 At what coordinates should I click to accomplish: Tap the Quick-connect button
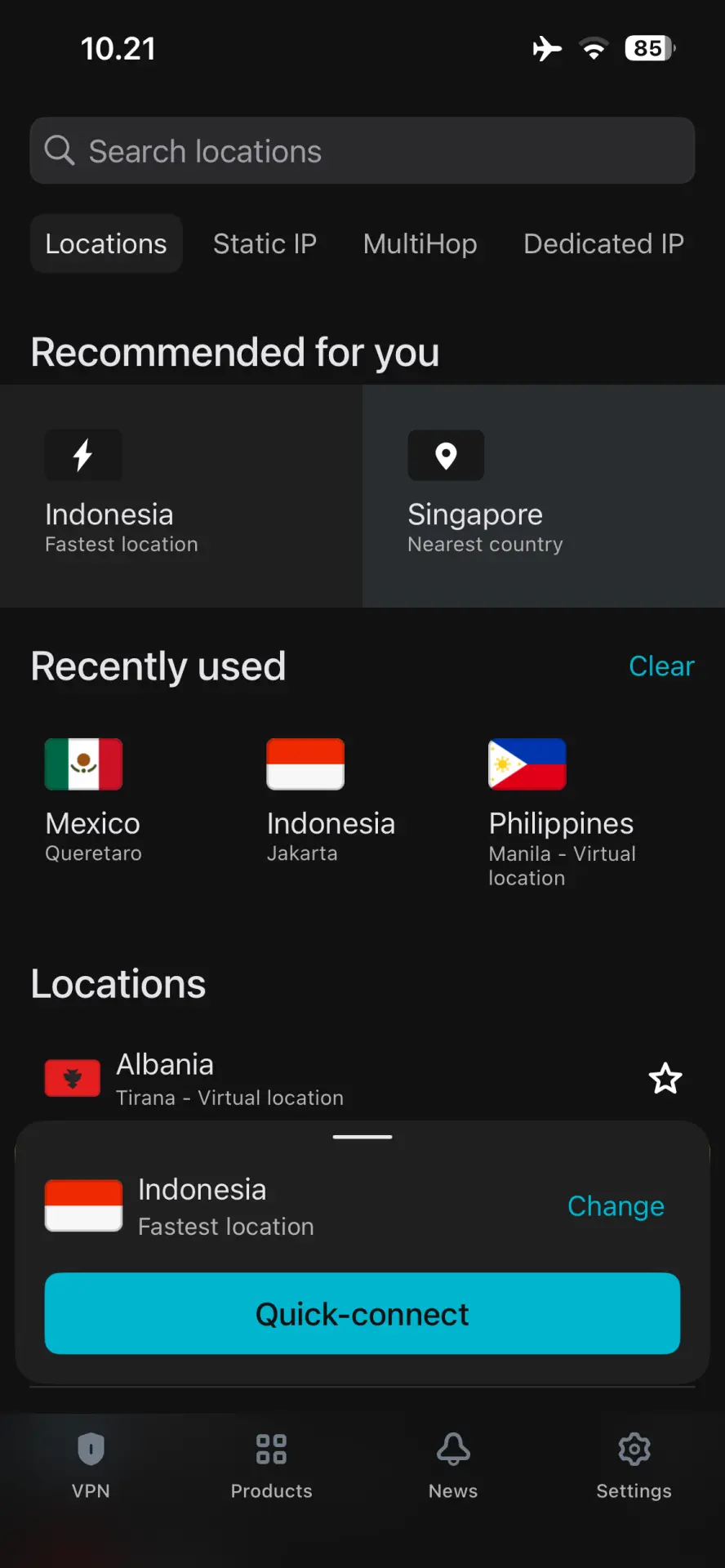(x=362, y=1313)
